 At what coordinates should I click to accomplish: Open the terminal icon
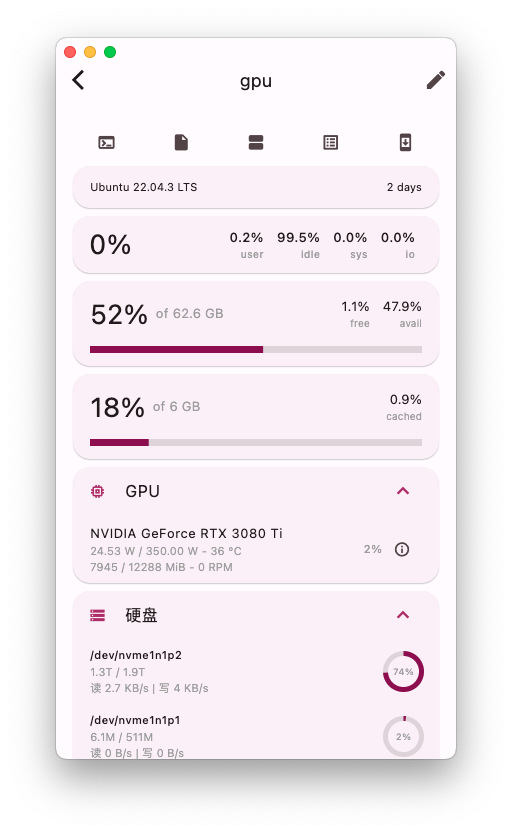point(106,142)
